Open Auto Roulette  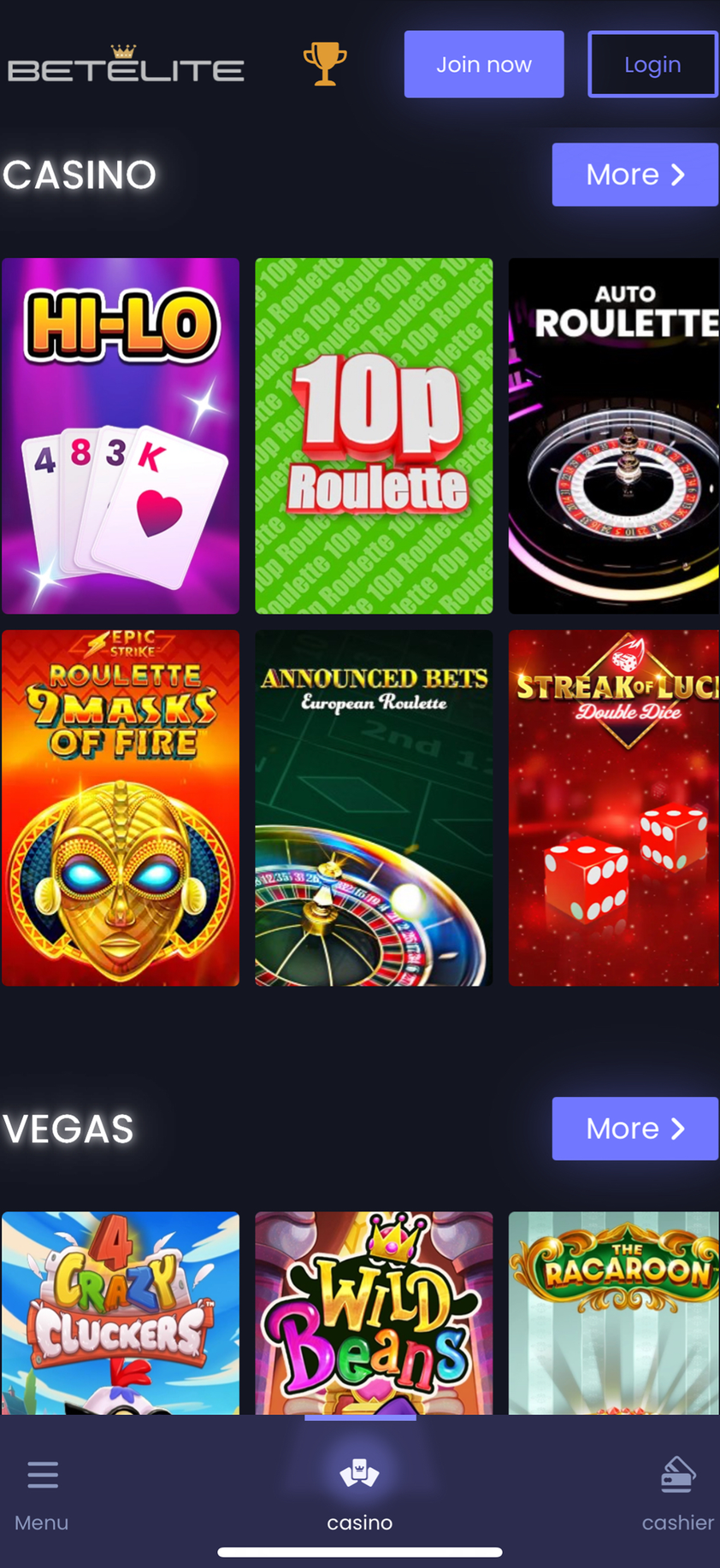[614, 436]
